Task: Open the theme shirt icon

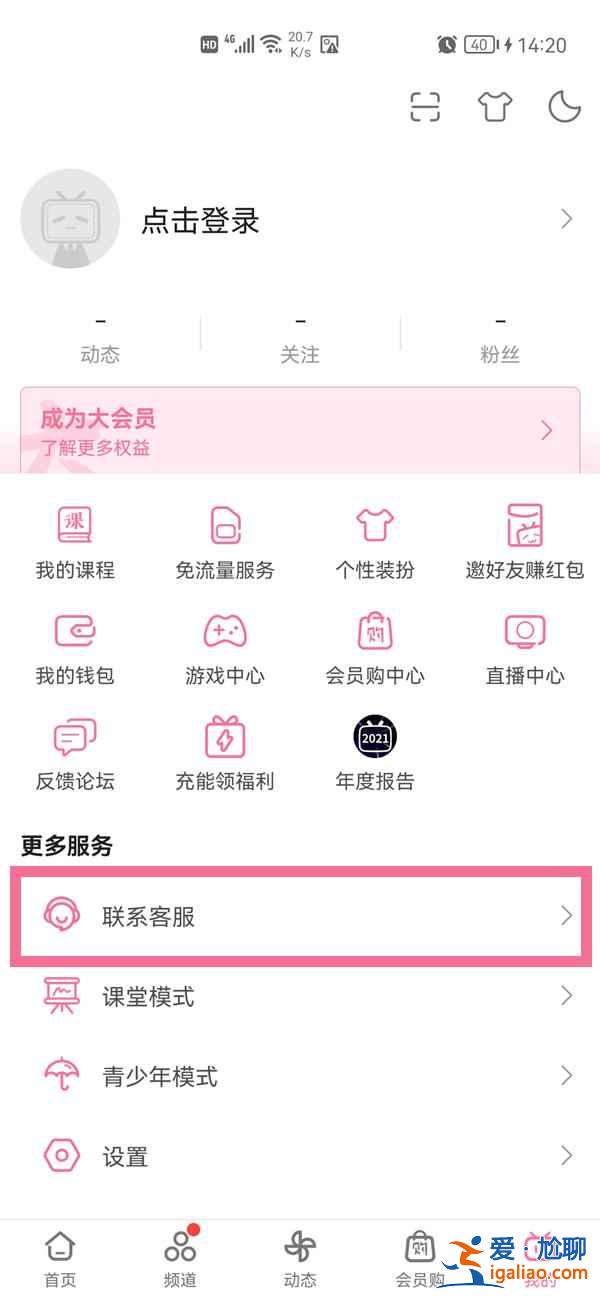Action: pos(495,106)
